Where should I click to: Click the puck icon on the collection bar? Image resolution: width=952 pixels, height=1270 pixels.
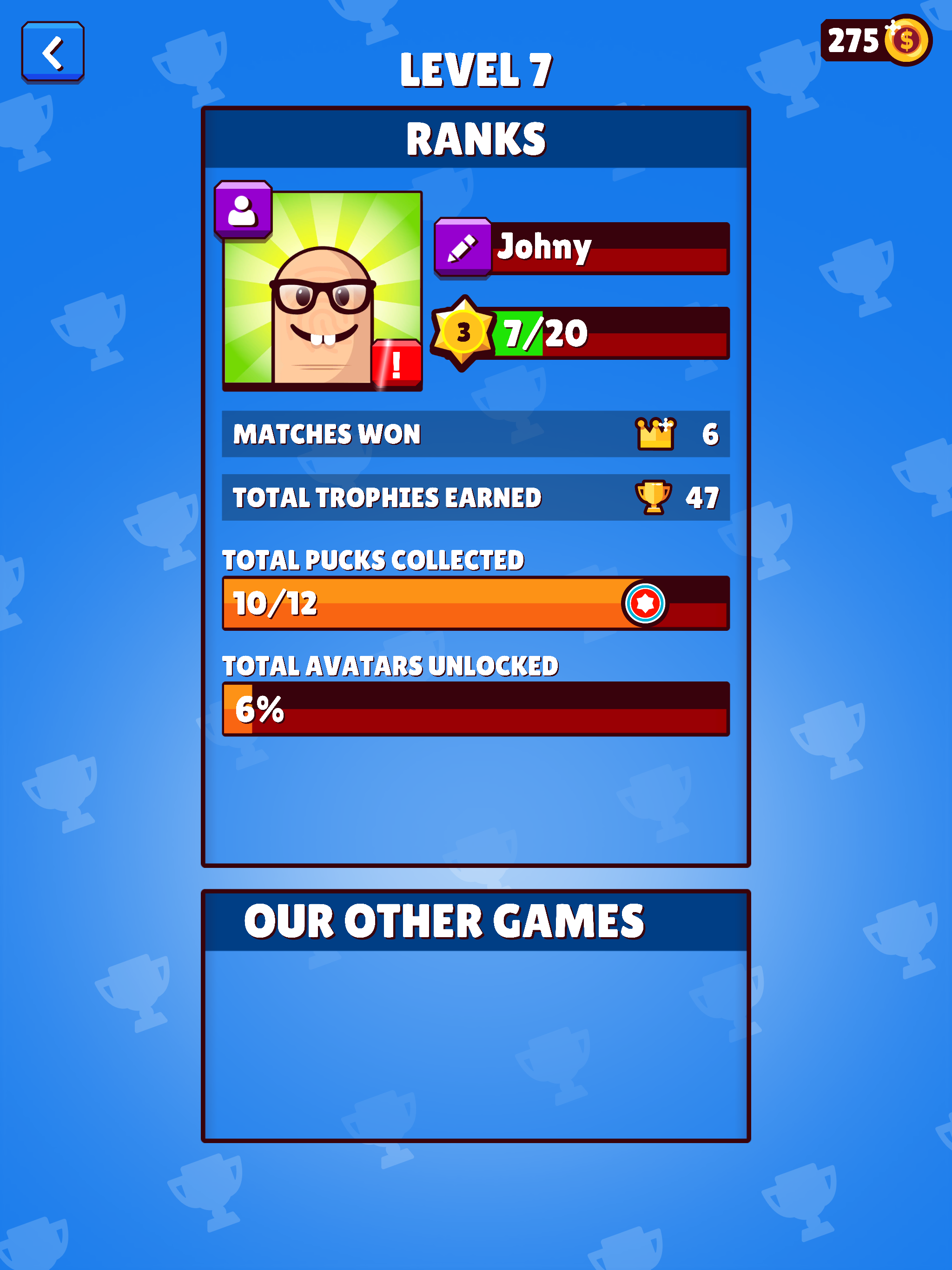(x=646, y=603)
